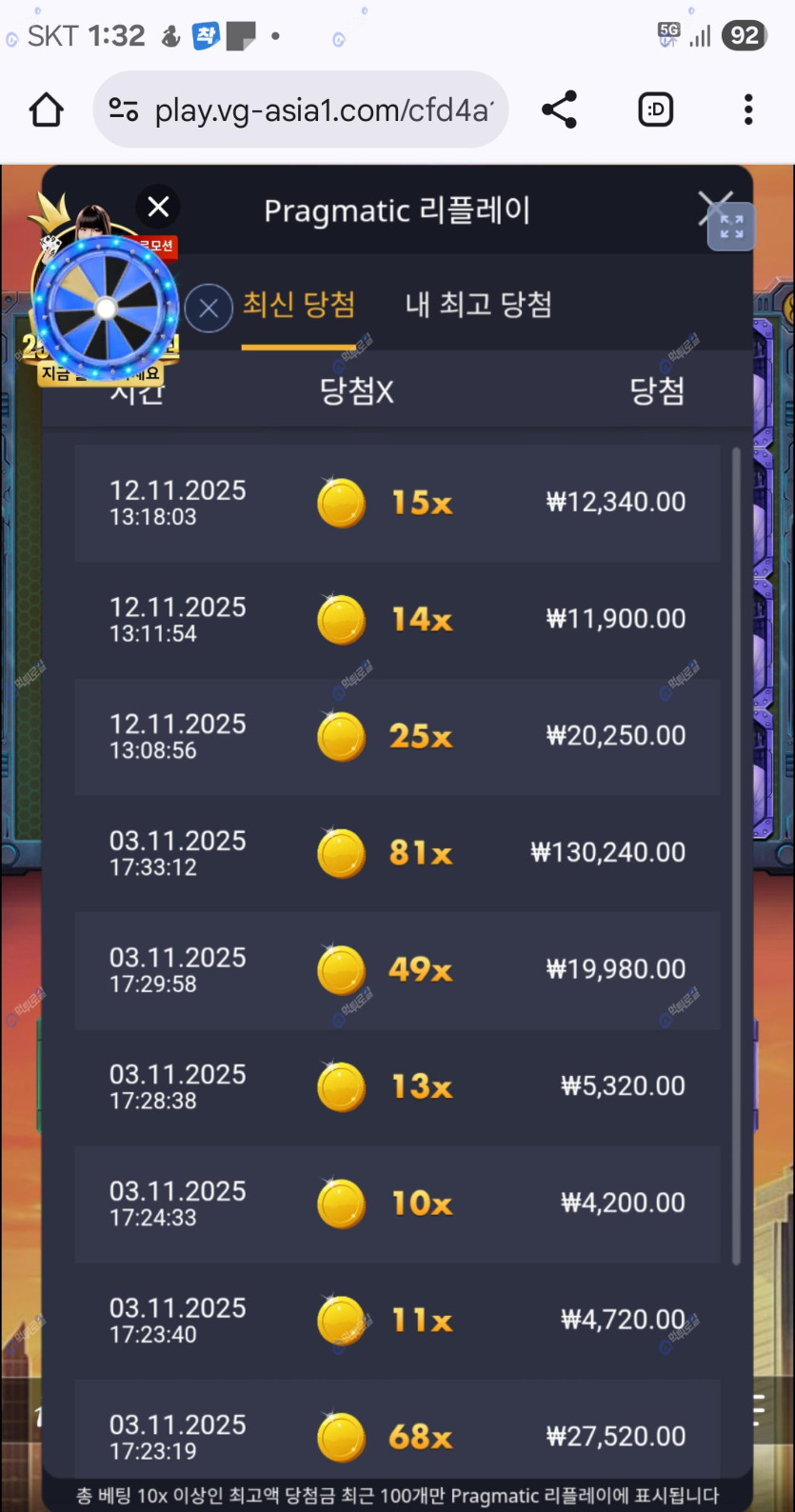This screenshot has width=795, height=1512.
Task: Toggle fullscreen mode
Action: click(731, 227)
